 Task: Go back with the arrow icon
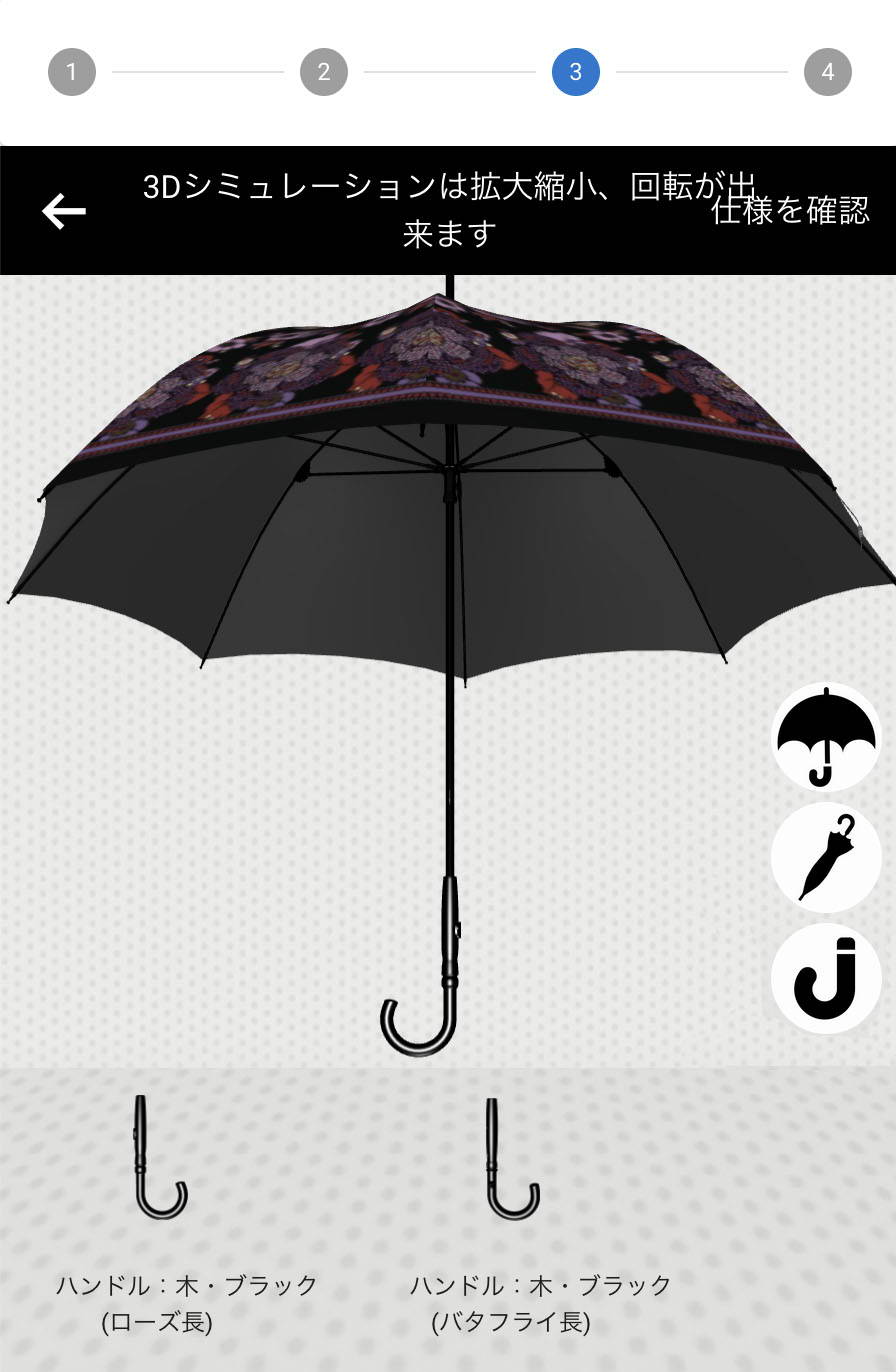64,211
